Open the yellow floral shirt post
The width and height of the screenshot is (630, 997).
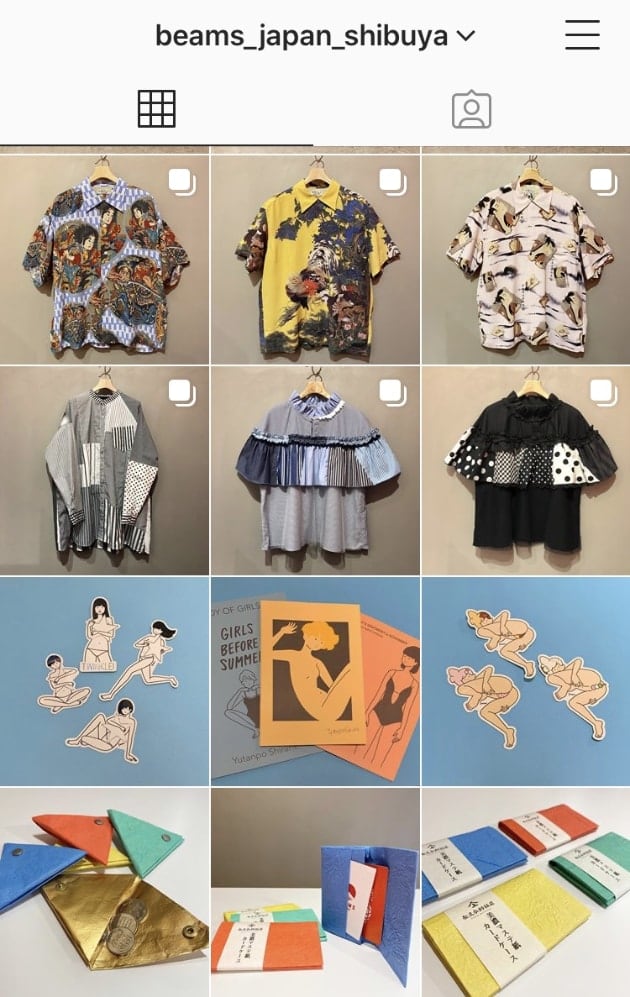[315, 260]
